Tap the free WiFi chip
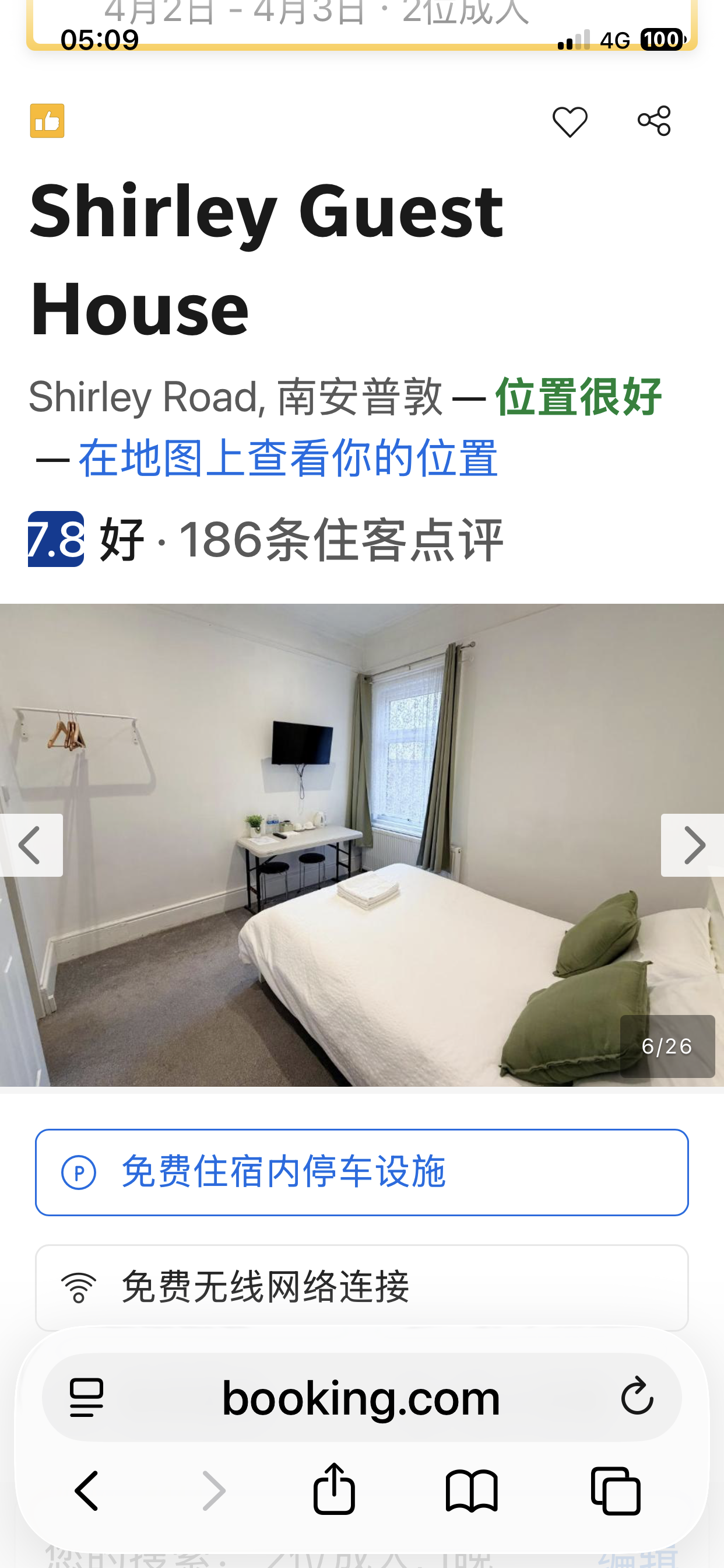This screenshot has width=724, height=1568. [x=361, y=1287]
